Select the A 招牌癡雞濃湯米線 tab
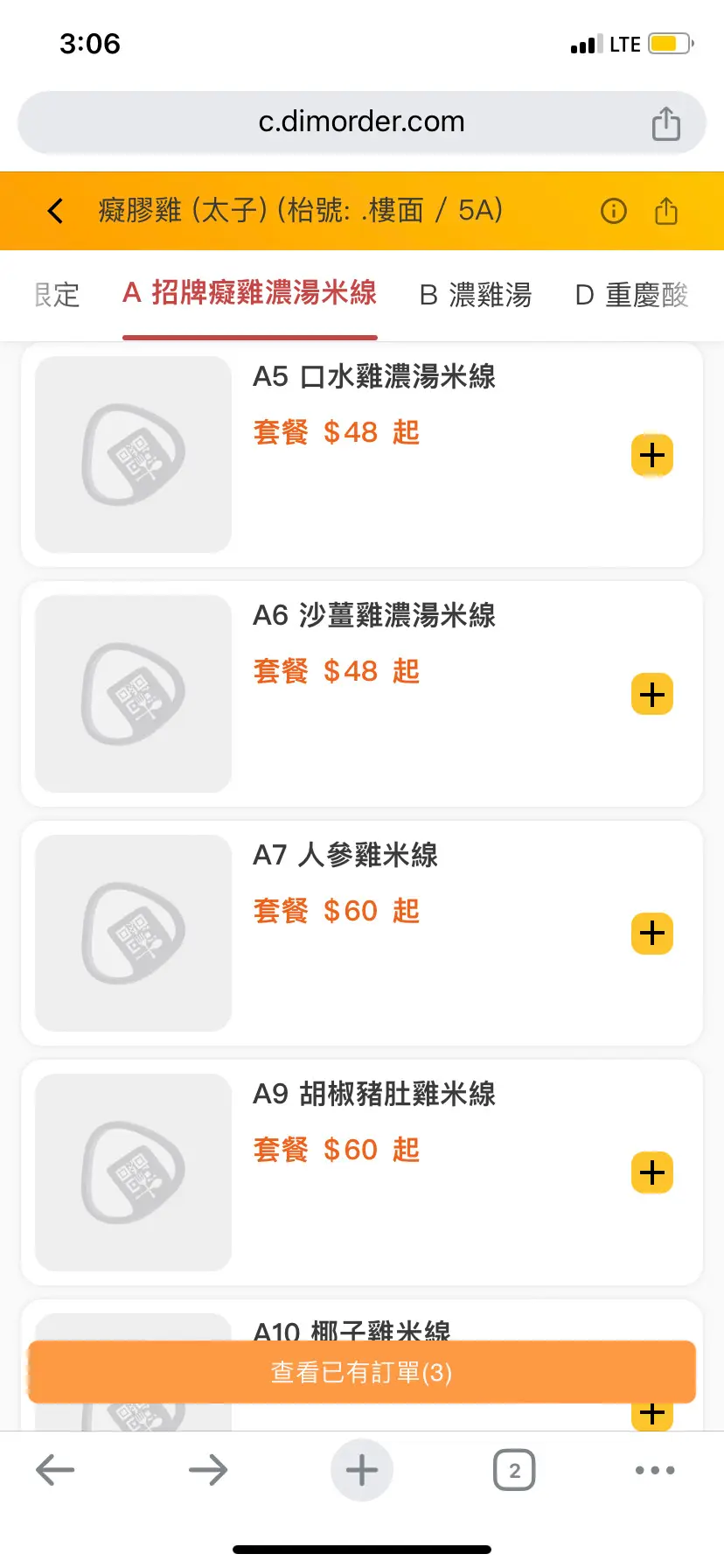Screen dimensions: 724x1568 [x=250, y=294]
